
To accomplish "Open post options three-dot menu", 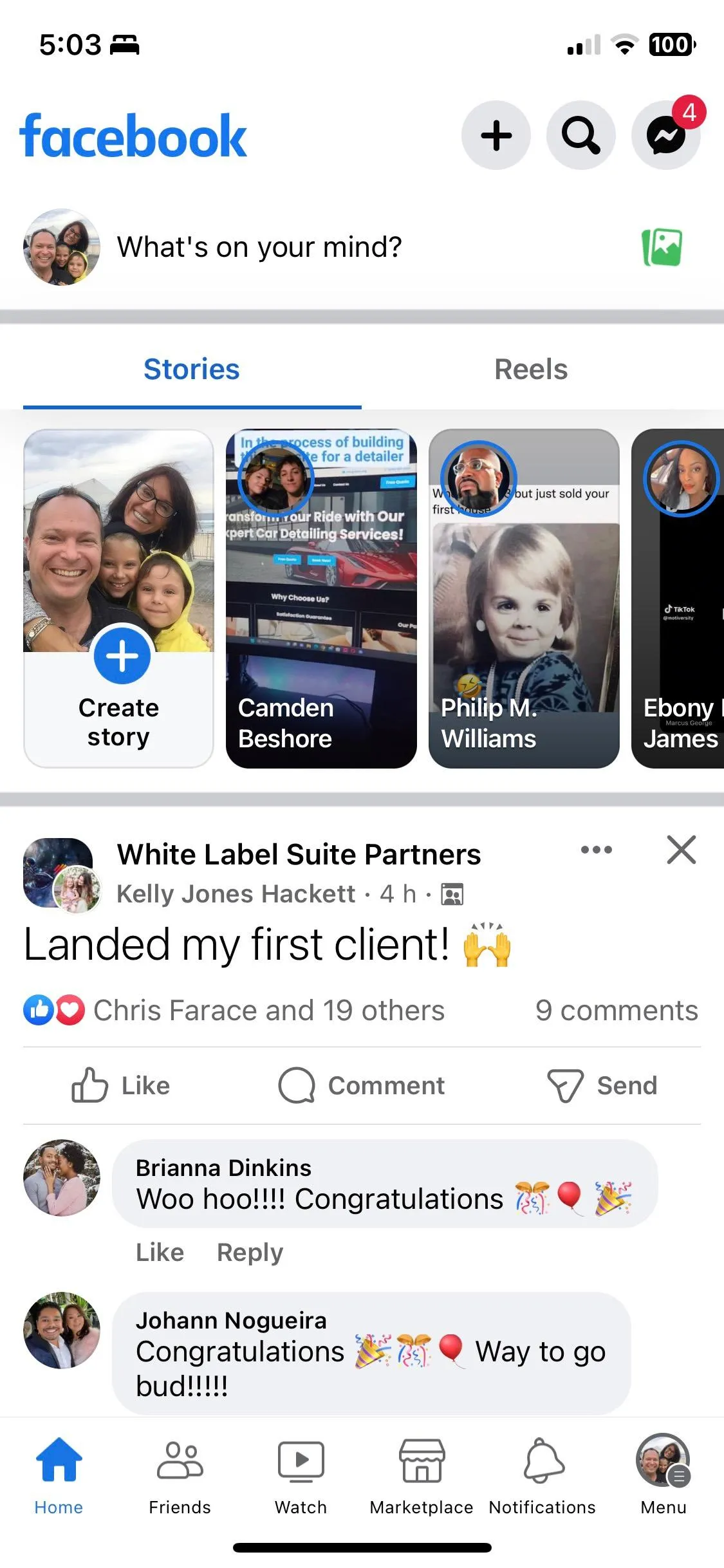I will pos(596,850).
